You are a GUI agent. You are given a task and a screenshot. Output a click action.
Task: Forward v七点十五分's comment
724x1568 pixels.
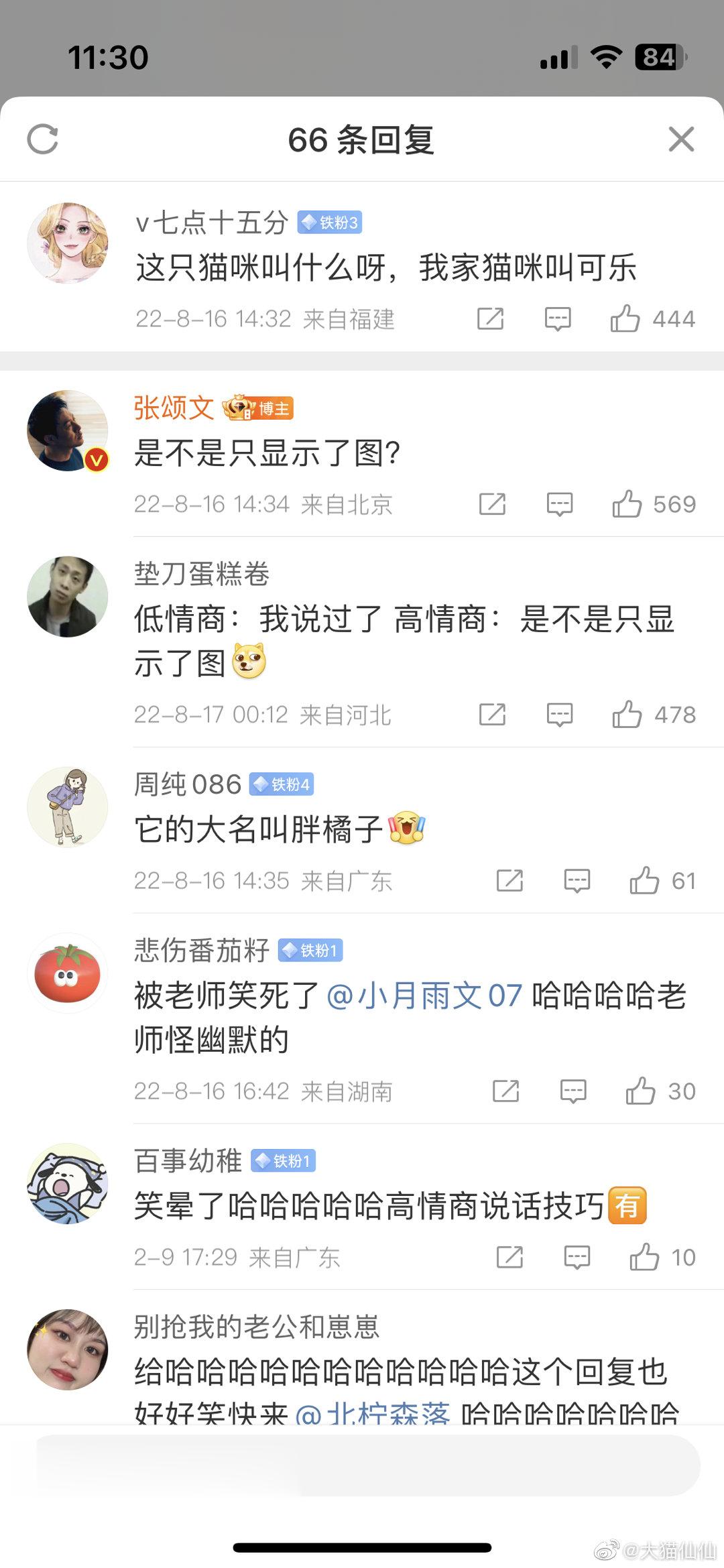[491, 318]
